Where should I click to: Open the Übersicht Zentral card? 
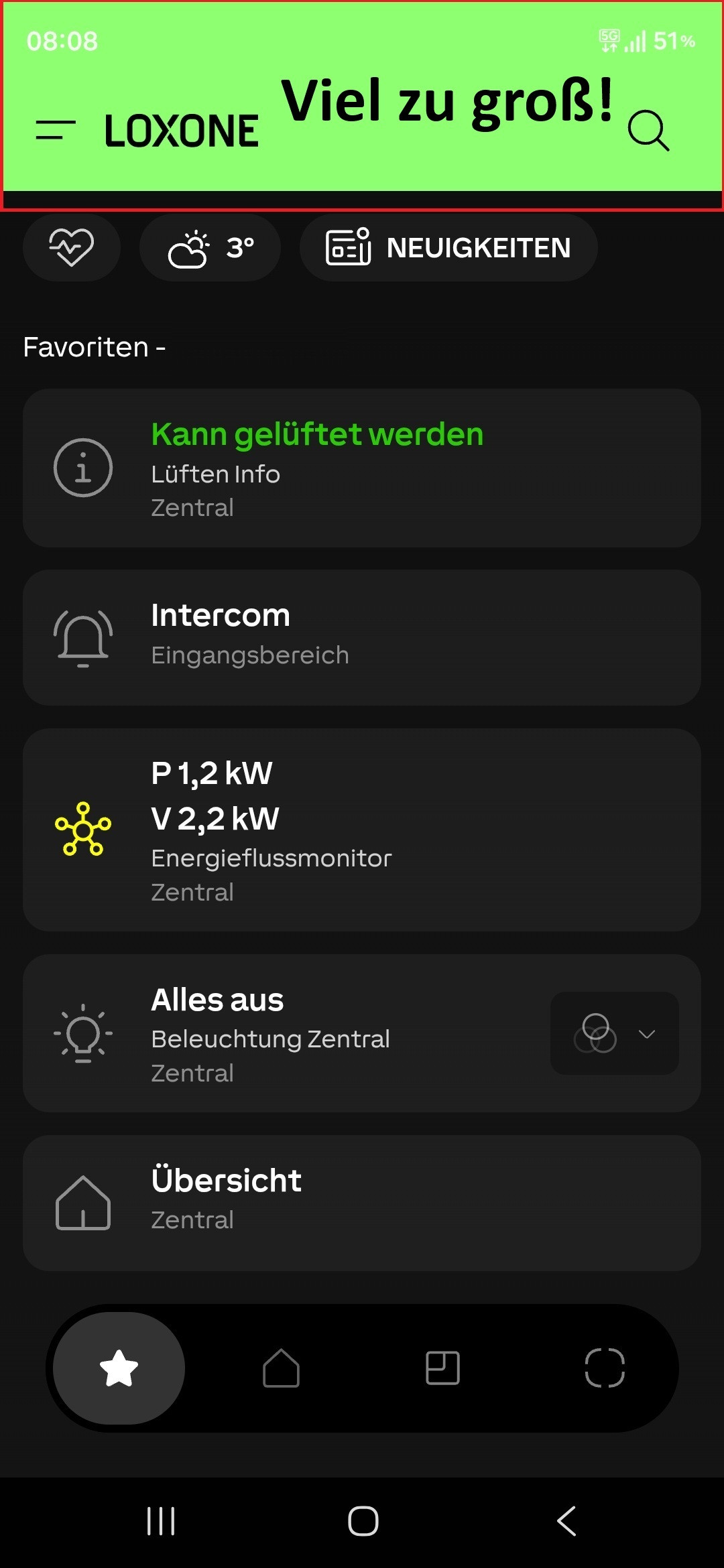pyautogui.click(x=362, y=1203)
